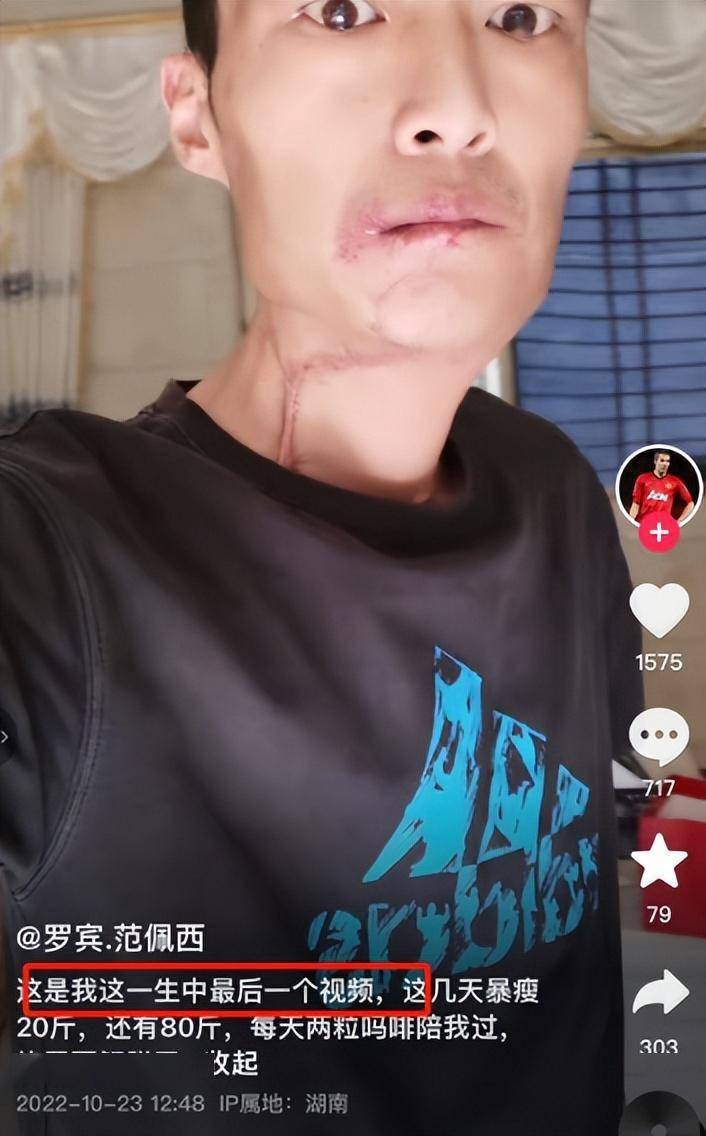Open @罗宾.范佩西 username profile
The width and height of the screenshot is (706, 1136).
click(x=110, y=939)
